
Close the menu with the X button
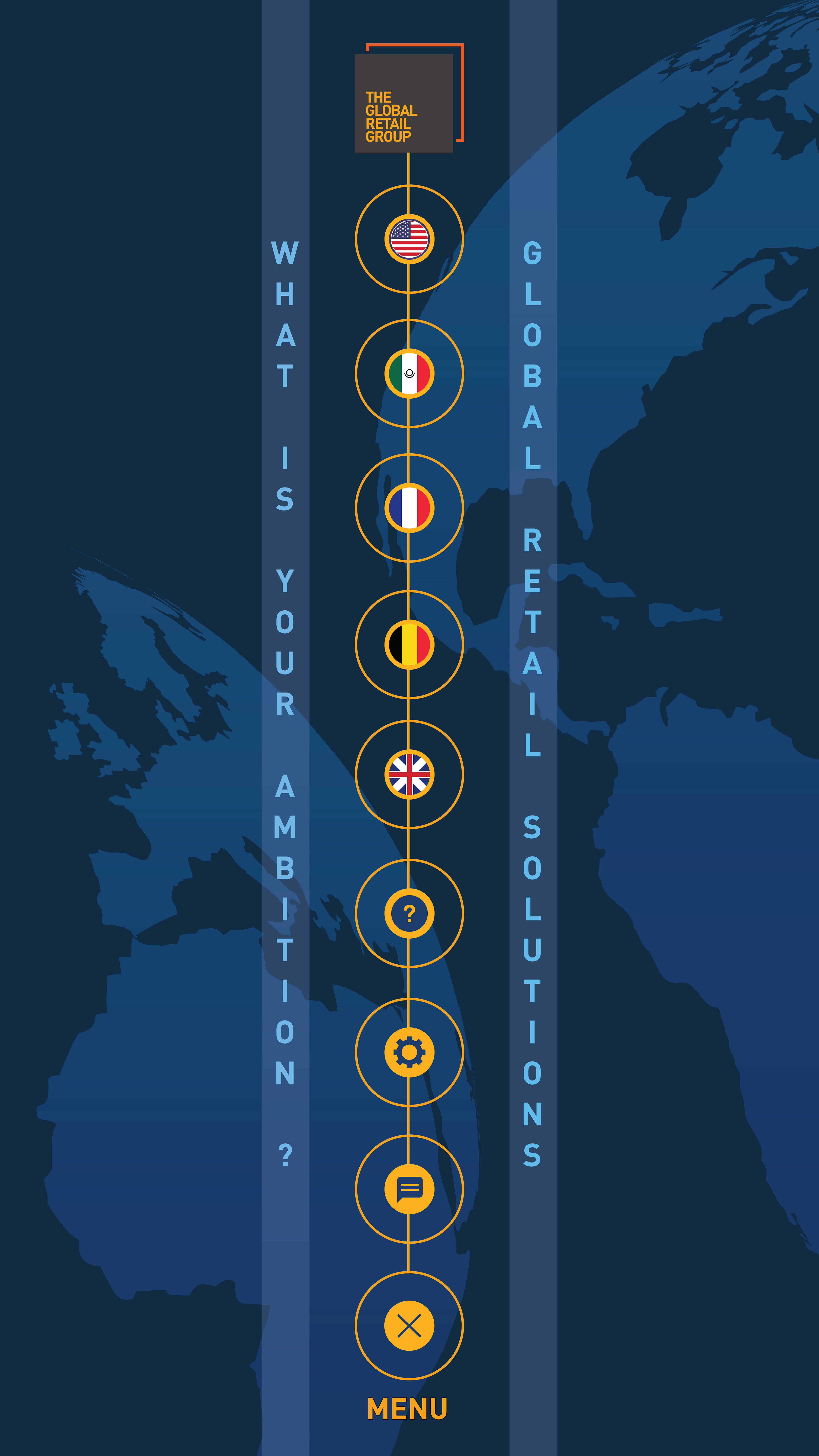tap(409, 1326)
